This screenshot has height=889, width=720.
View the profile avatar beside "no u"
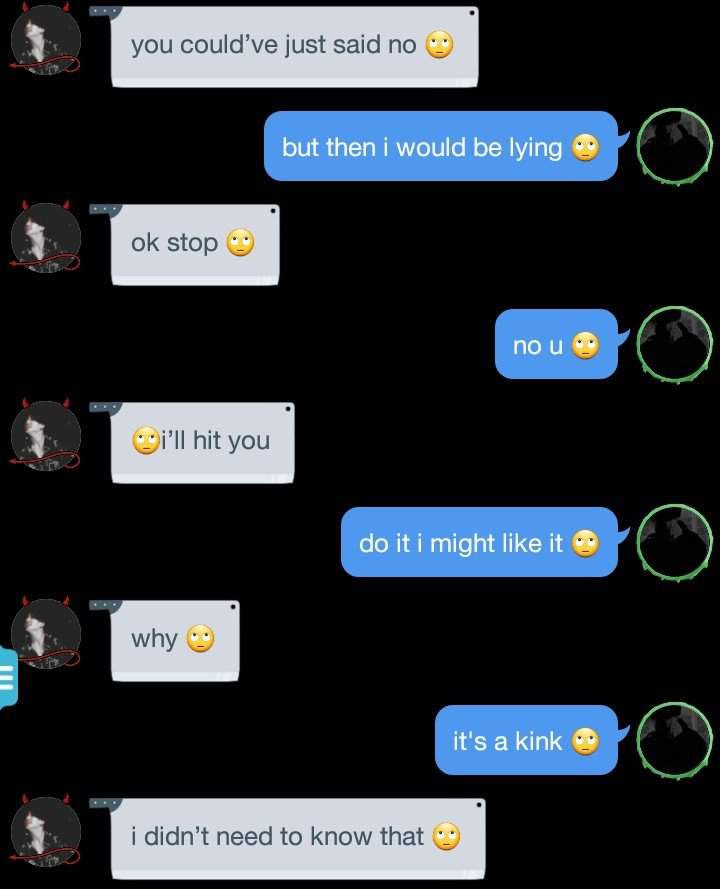674,344
